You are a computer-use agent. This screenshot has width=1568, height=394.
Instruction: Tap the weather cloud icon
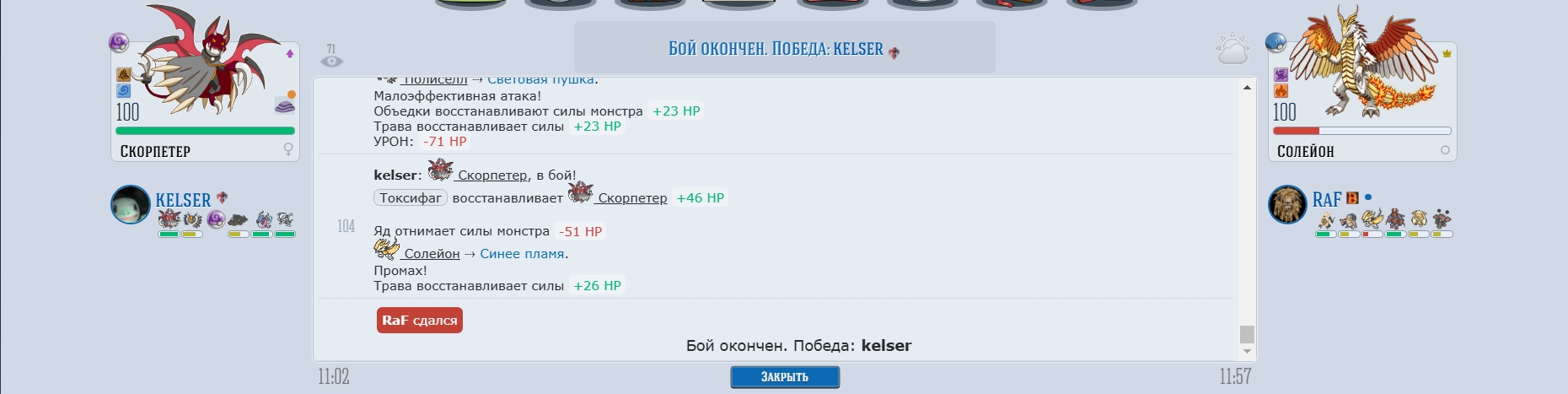point(1232,51)
